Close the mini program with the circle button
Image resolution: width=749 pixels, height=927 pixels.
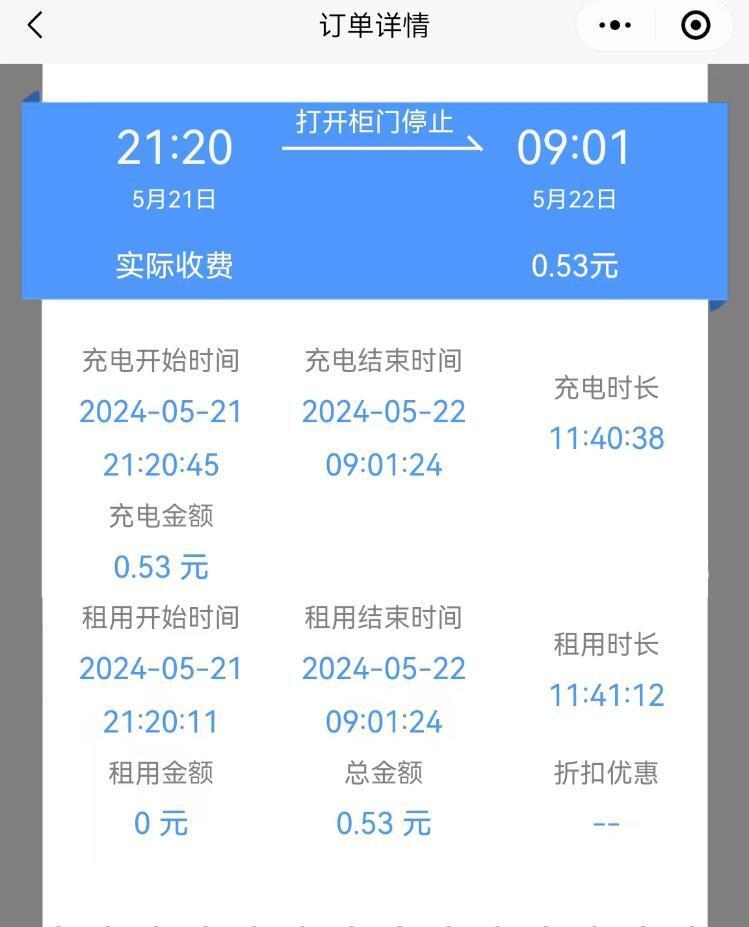pos(695,25)
